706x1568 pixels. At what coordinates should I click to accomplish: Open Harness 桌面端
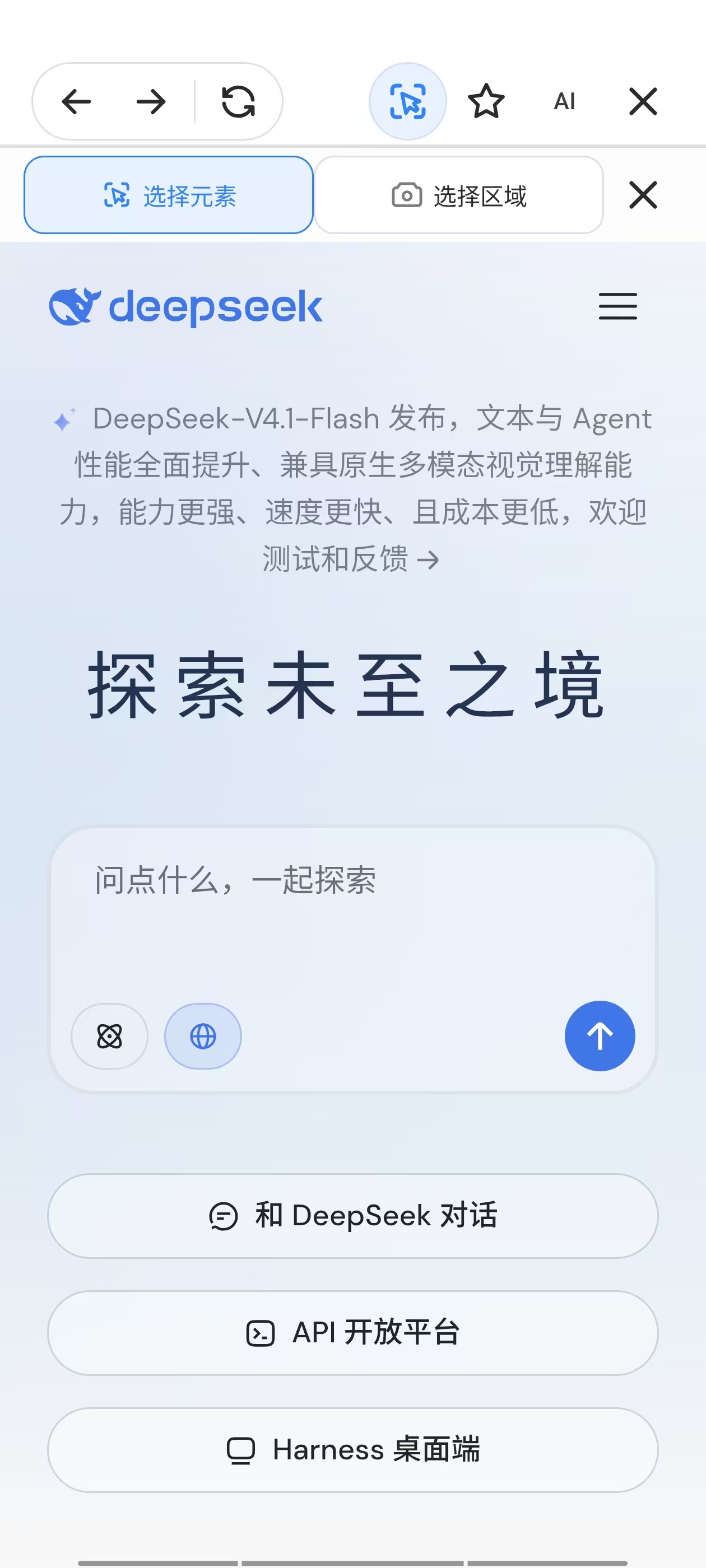[x=352, y=1450]
